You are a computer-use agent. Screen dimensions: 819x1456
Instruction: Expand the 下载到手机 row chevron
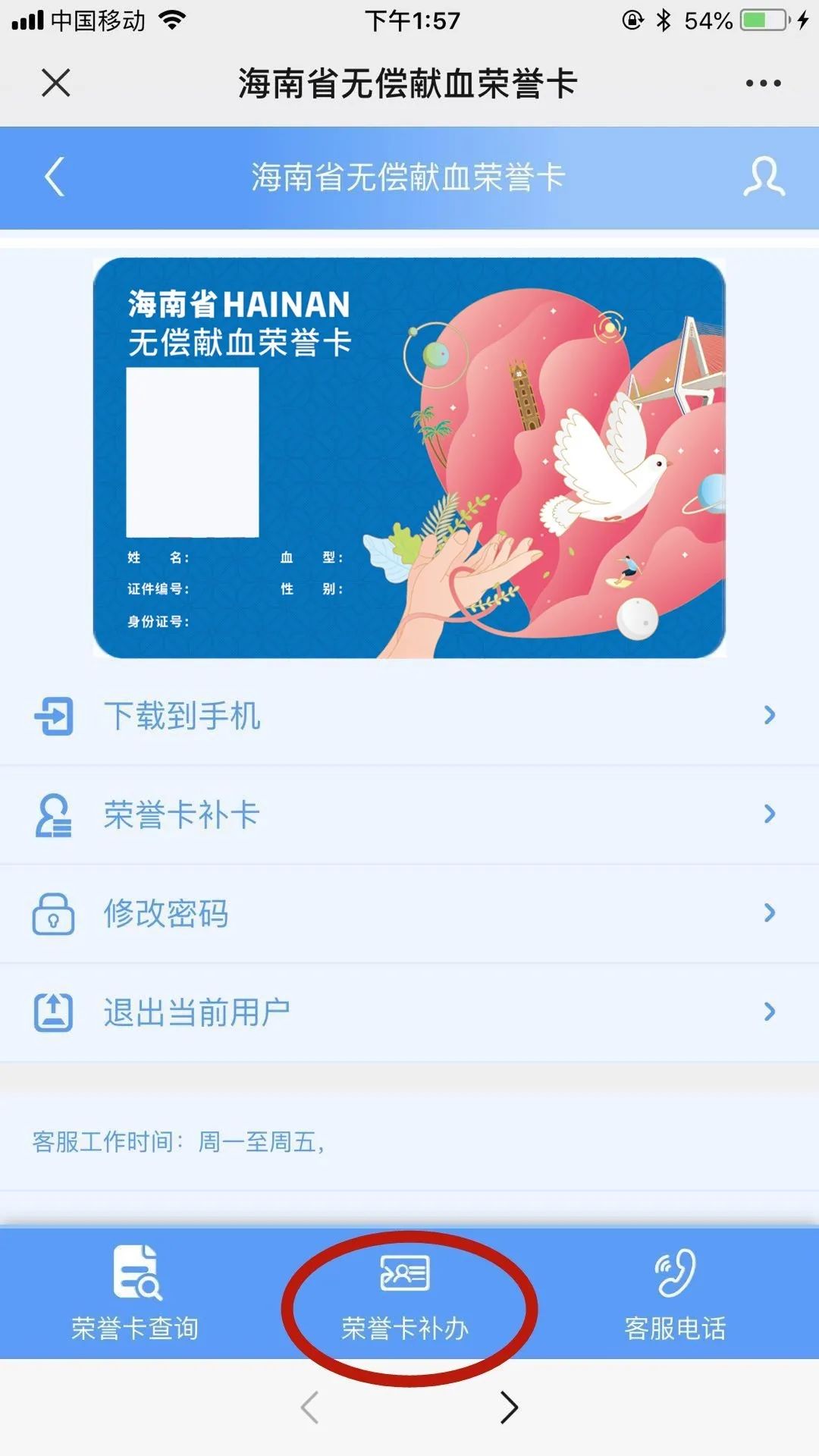[x=770, y=714]
